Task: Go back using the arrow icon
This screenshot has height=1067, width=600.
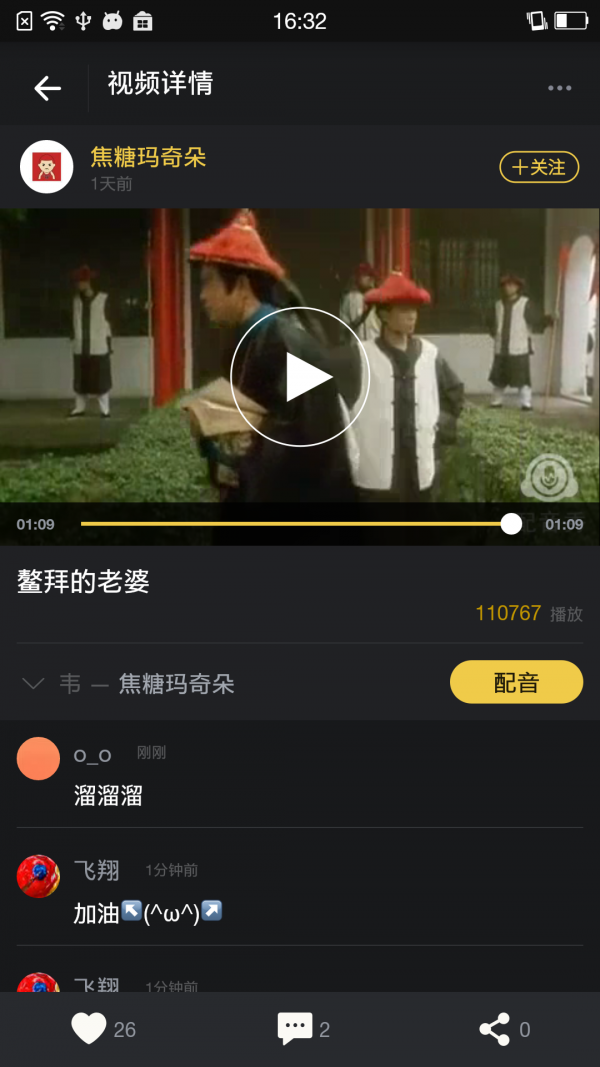Action: coord(47,88)
